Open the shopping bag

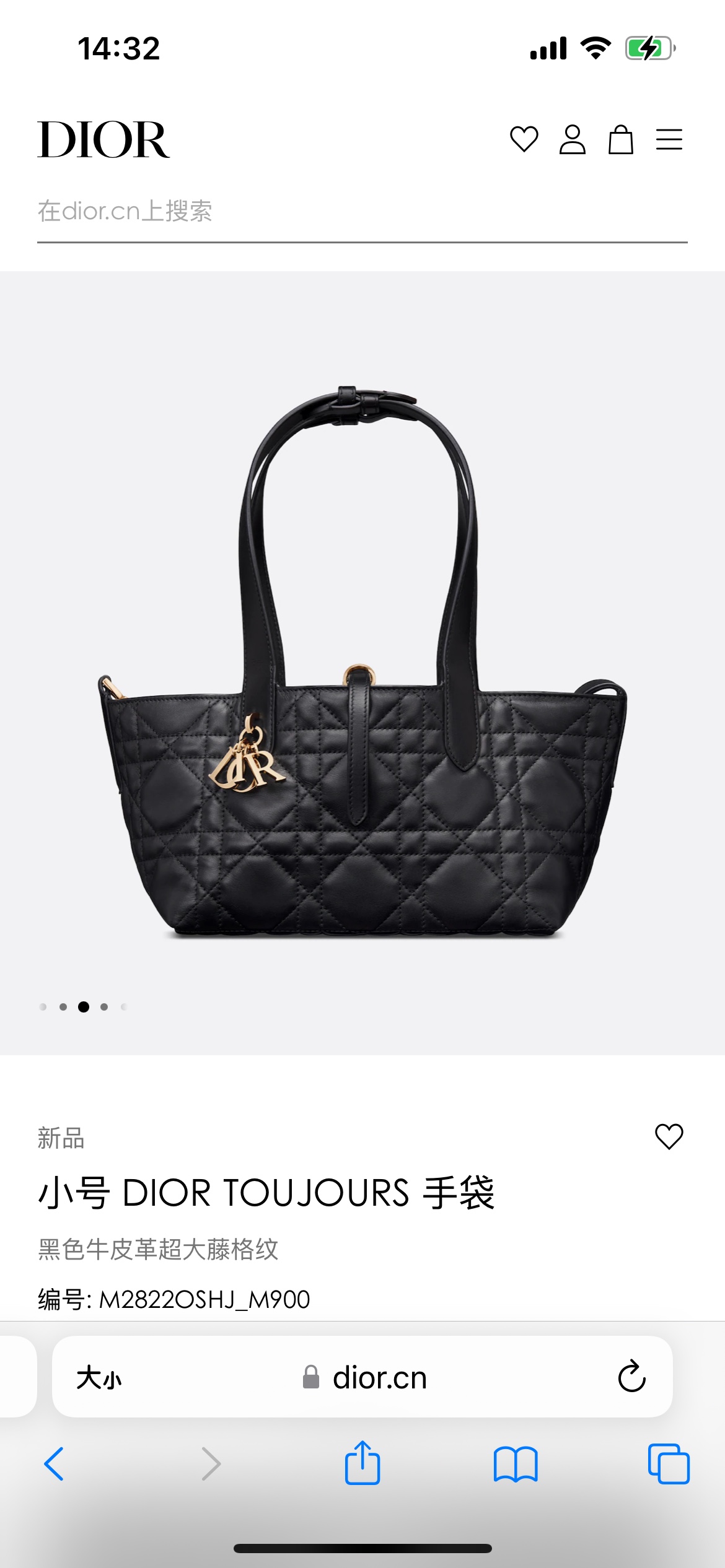coord(620,139)
